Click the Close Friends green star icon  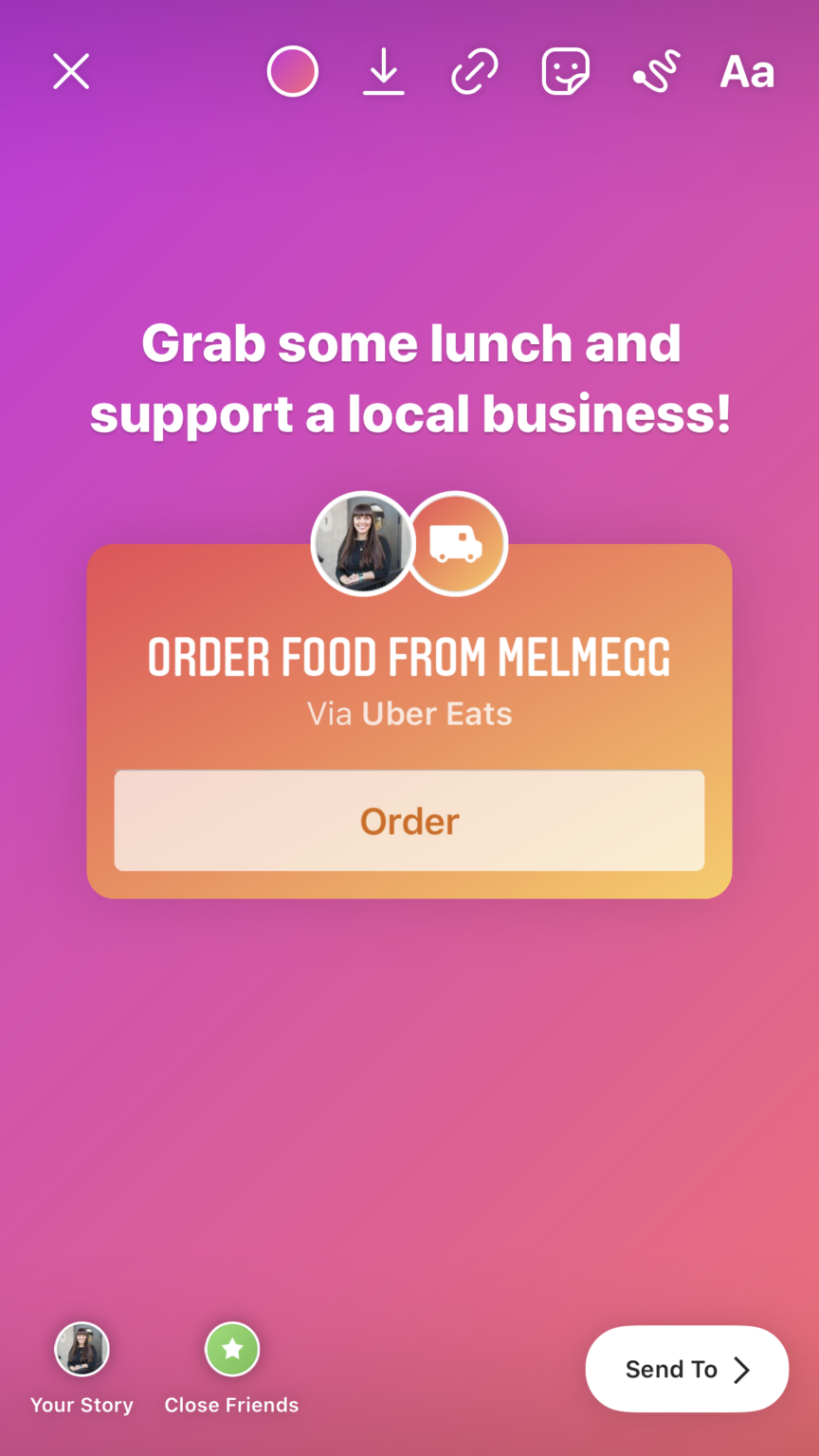[x=231, y=1348]
